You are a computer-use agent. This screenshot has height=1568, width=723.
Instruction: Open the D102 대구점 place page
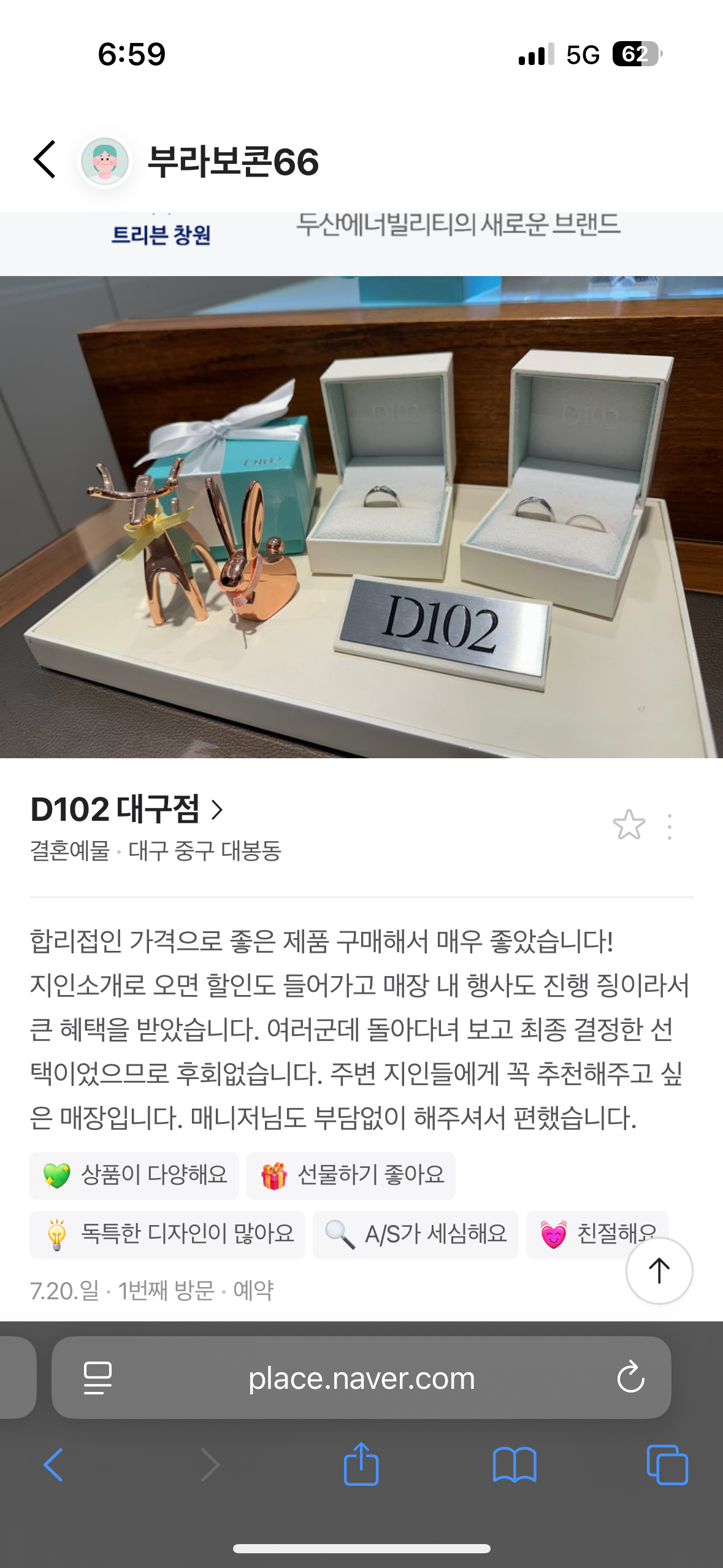(x=127, y=810)
